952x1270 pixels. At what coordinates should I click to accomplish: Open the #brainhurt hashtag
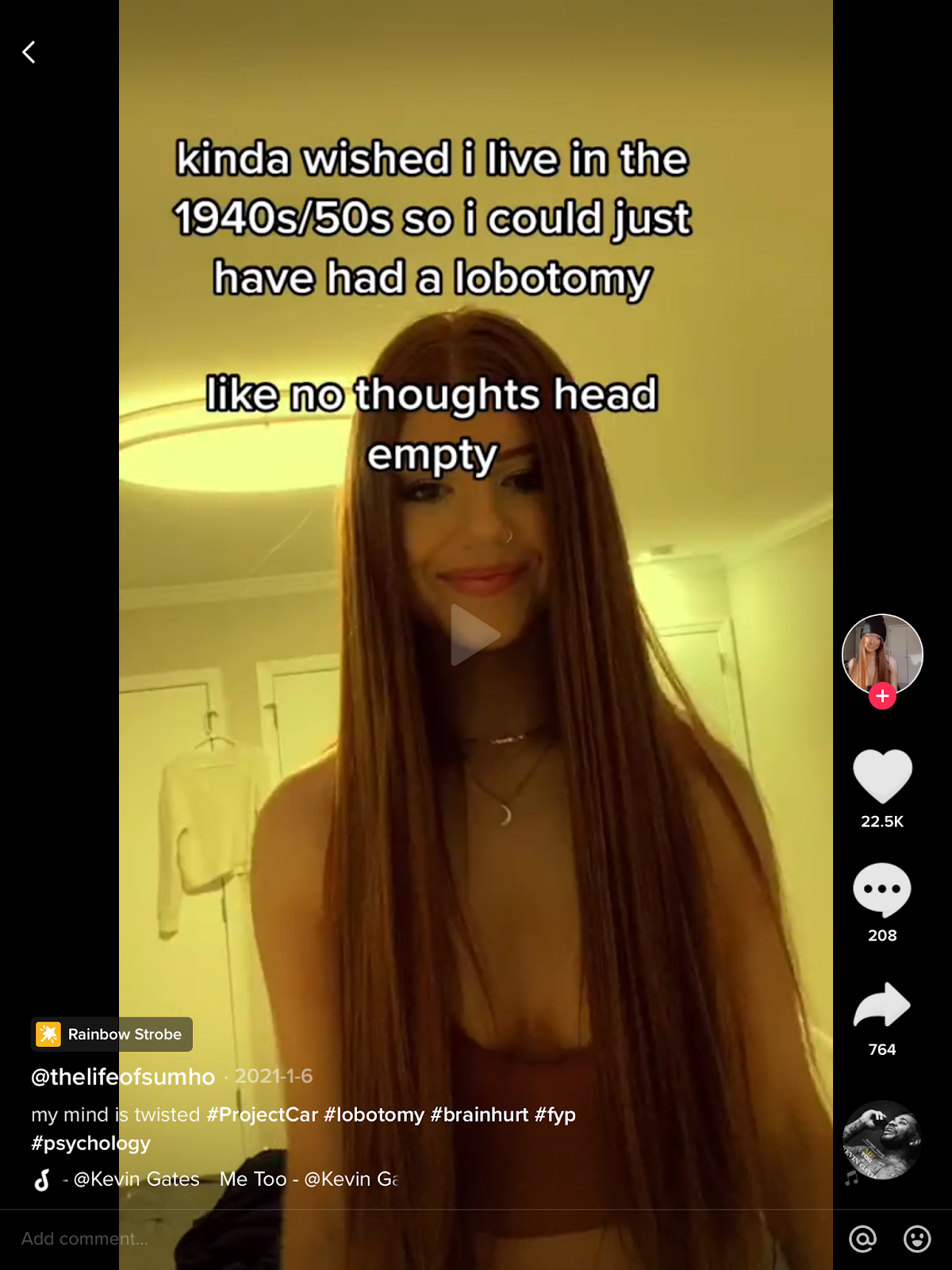click(x=479, y=1114)
